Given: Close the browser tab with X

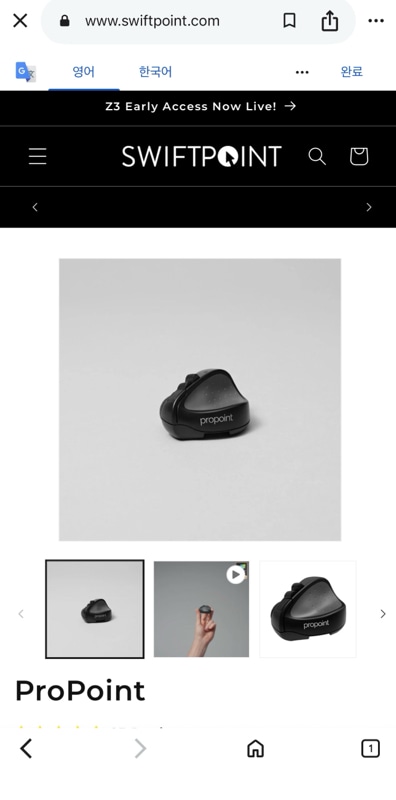Looking at the screenshot, I should coord(20,21).
